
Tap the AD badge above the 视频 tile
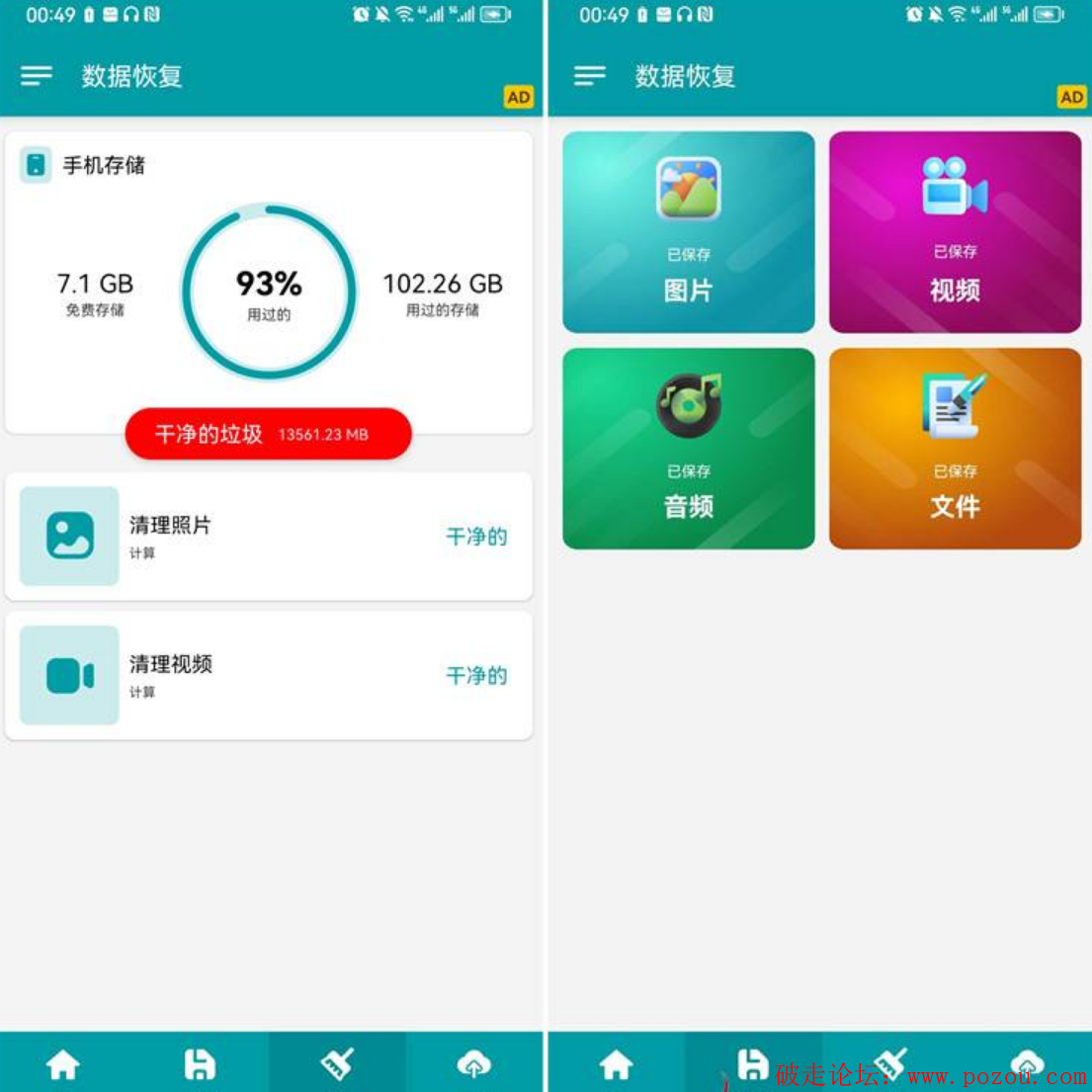coord(1071,97)
